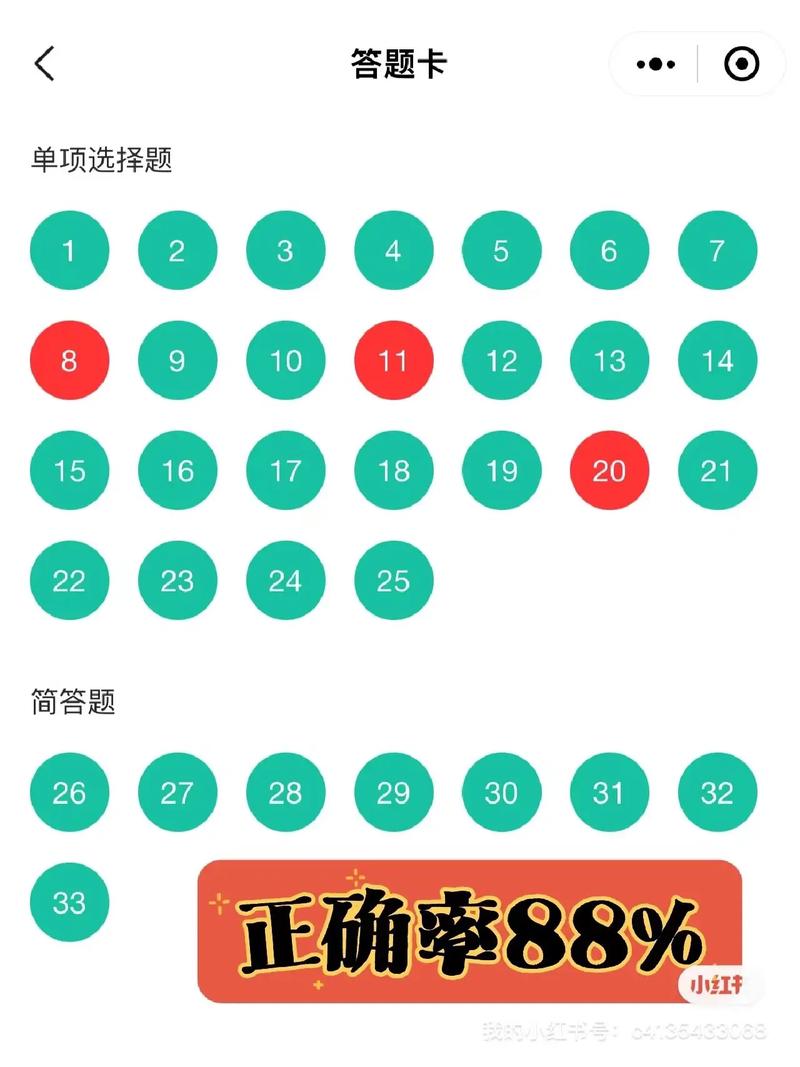Open question 22
Image resolution: width=800 pixels, height=1067 pixels.
pyautogui.click(x=69, y=580)
